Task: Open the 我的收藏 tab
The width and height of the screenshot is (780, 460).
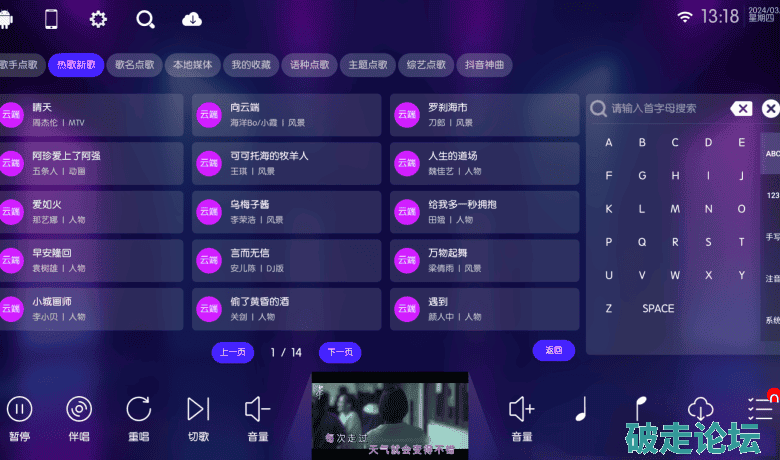Action: pos(250,65)
